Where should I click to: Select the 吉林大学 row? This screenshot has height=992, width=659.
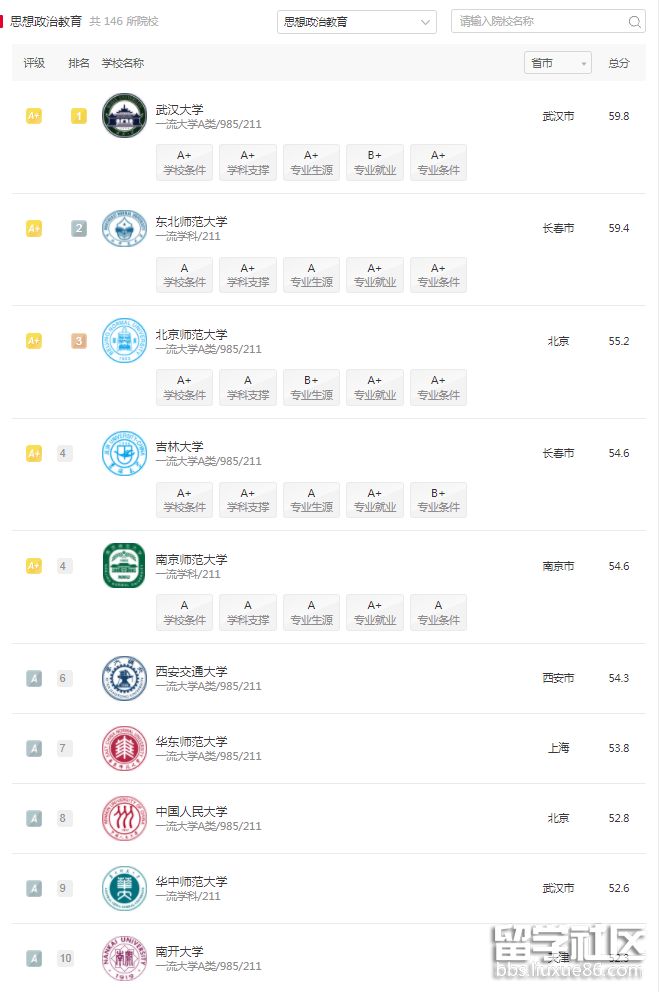(180, 447)
